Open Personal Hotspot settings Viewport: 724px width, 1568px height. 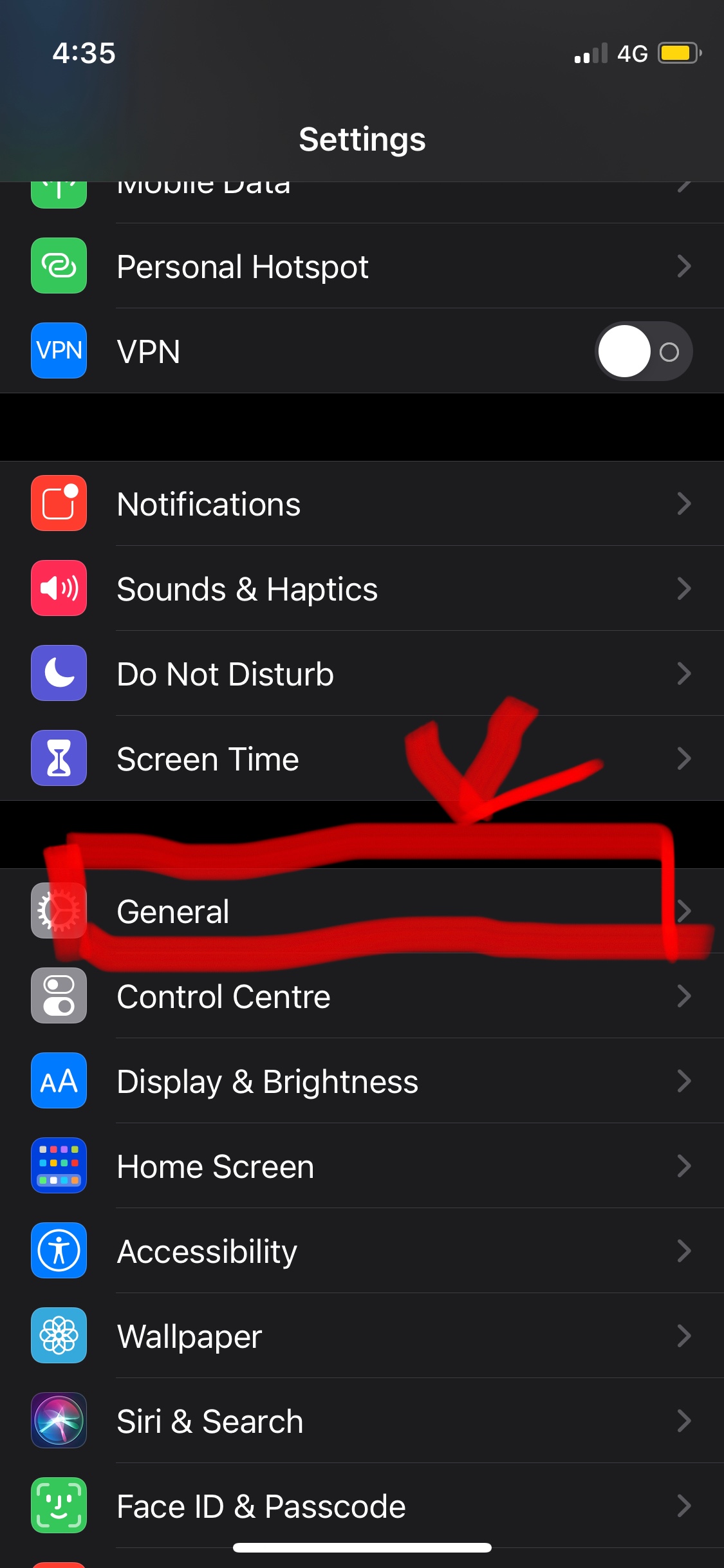360,266
